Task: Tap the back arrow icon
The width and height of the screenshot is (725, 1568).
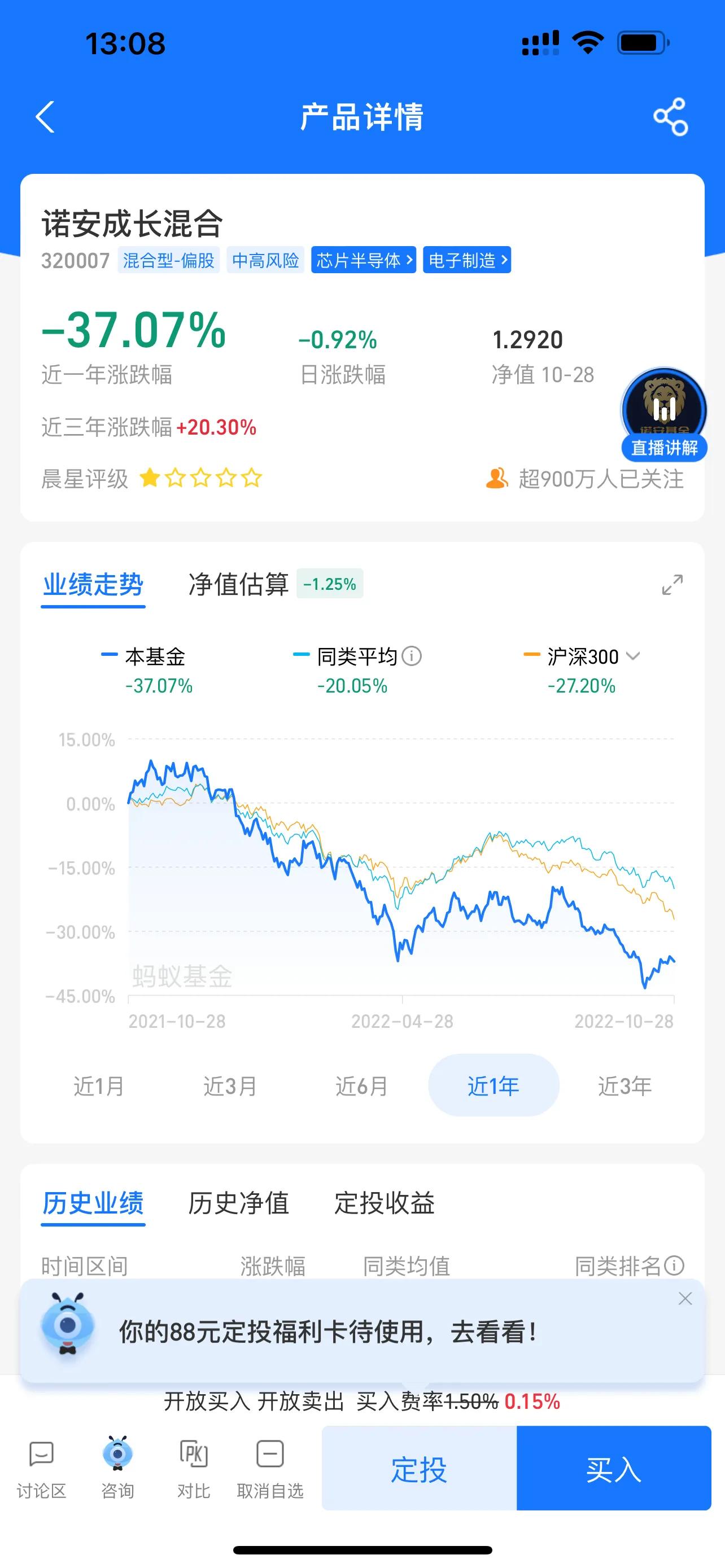Action: point(45,117)
